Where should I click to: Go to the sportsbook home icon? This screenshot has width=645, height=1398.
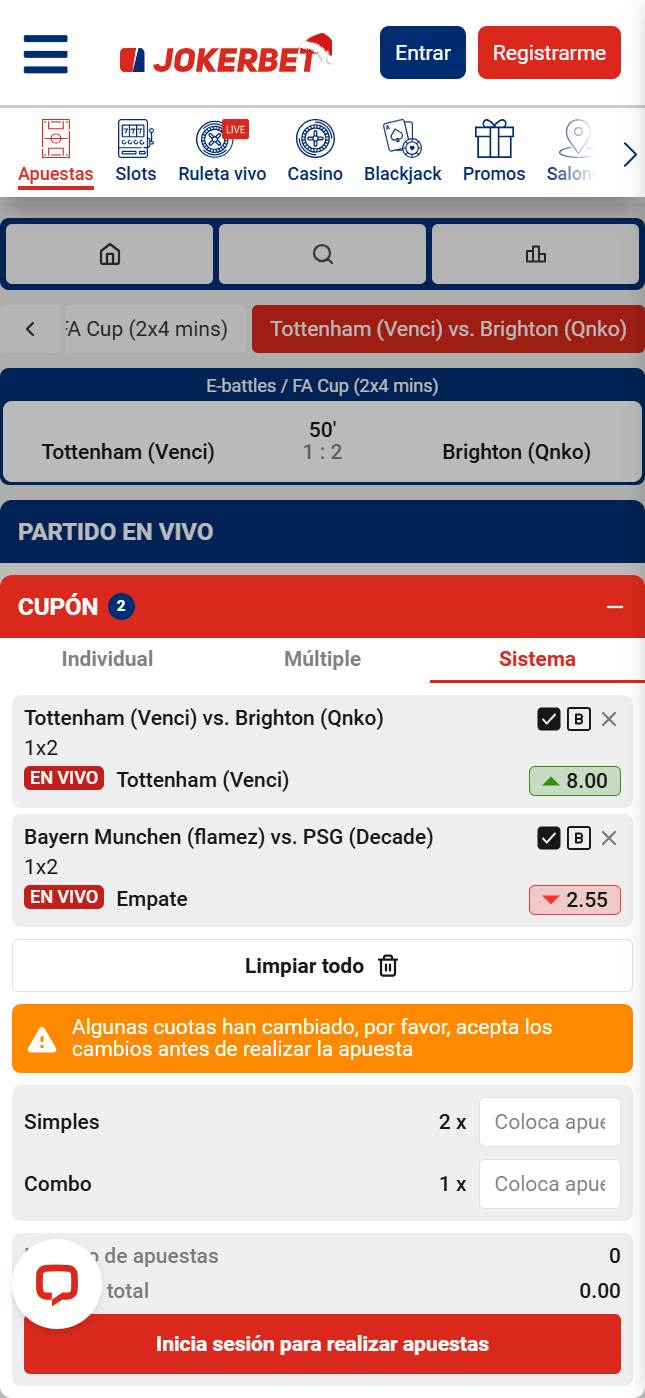pos(110,254)
